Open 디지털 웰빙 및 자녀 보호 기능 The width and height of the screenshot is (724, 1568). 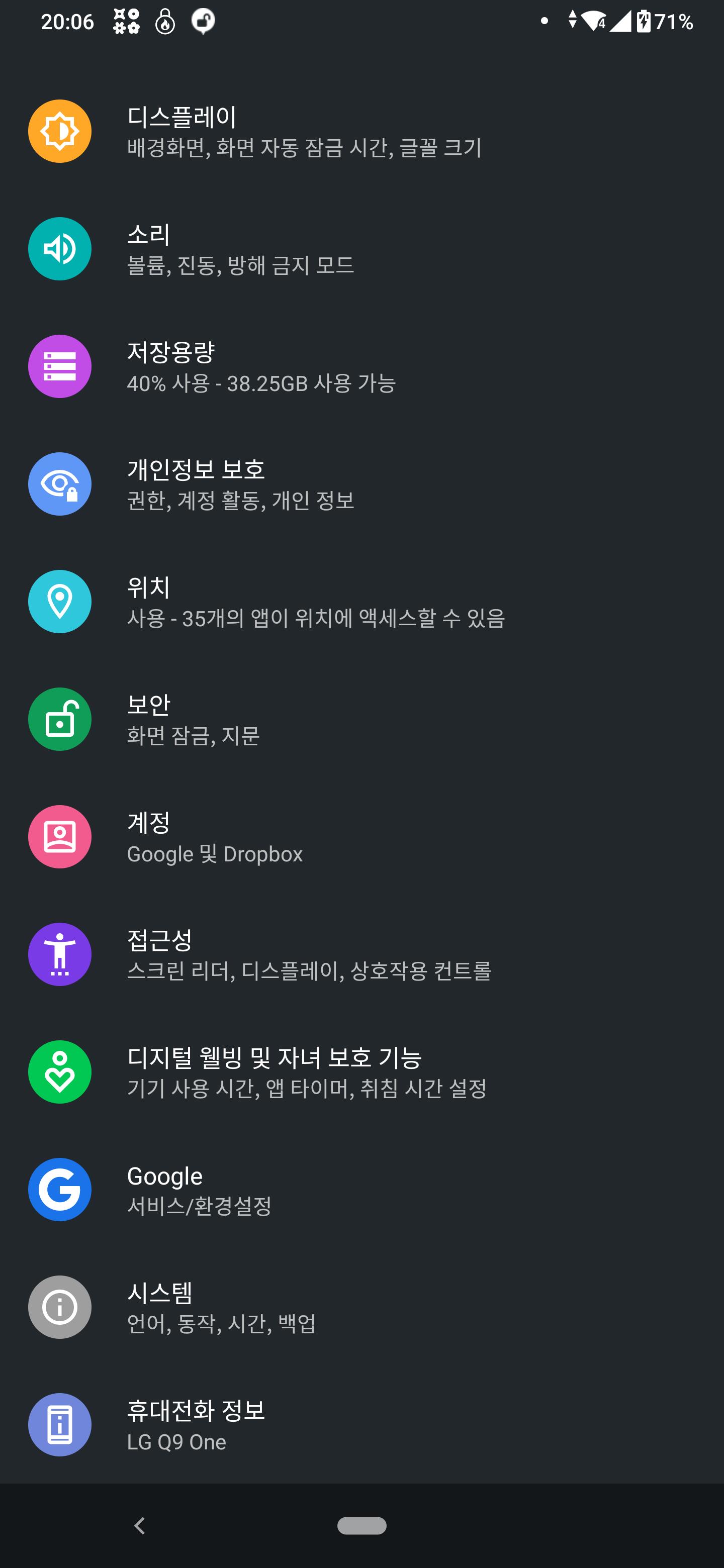point(361,1071)
